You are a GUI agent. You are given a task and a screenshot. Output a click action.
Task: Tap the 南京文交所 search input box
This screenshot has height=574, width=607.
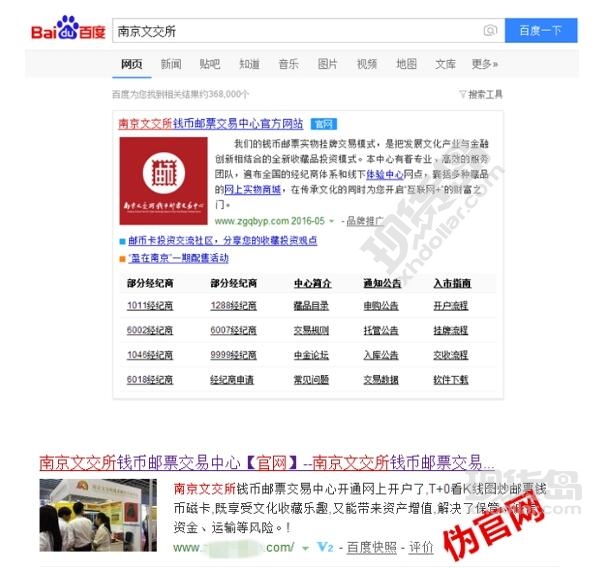tap(290, 31)
